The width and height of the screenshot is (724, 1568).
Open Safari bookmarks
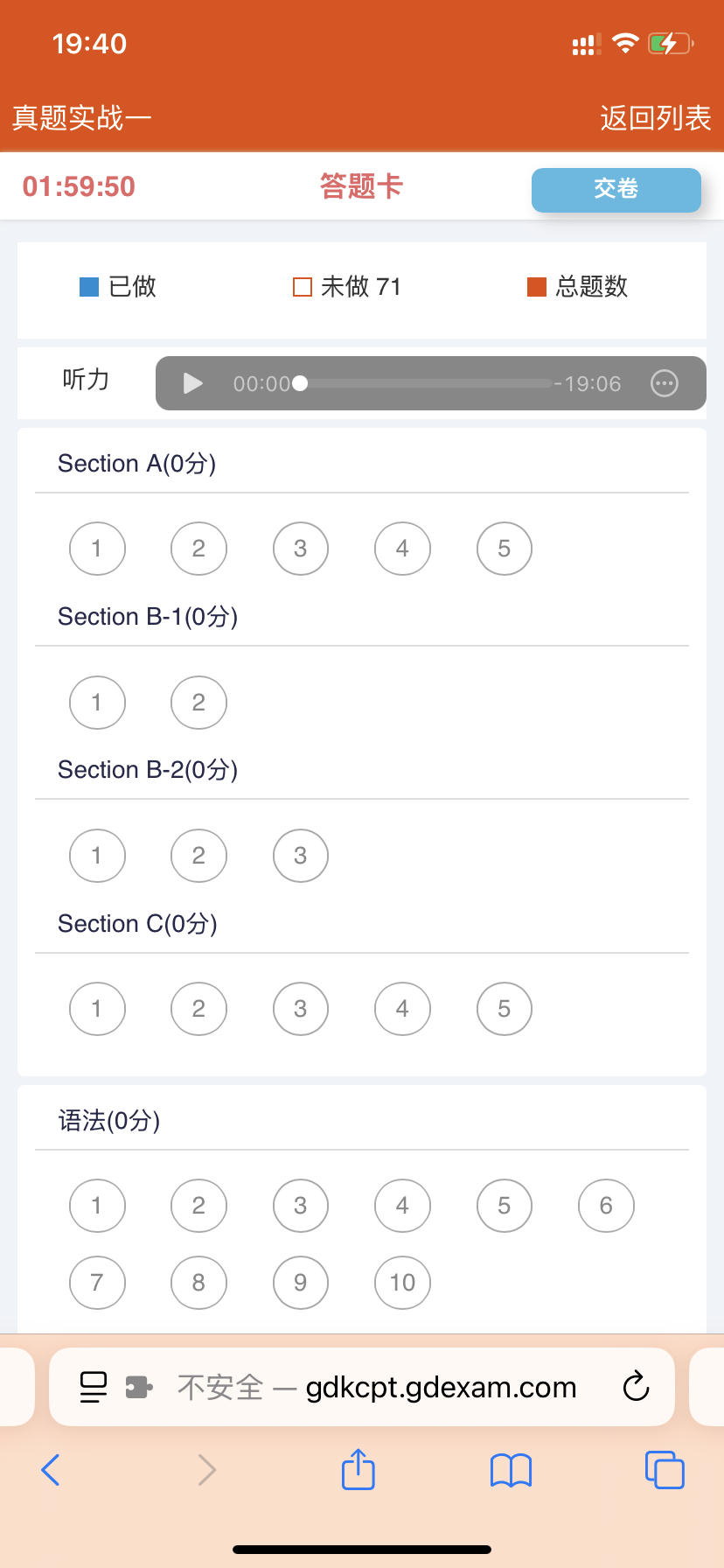click(x=512, y=1470)
